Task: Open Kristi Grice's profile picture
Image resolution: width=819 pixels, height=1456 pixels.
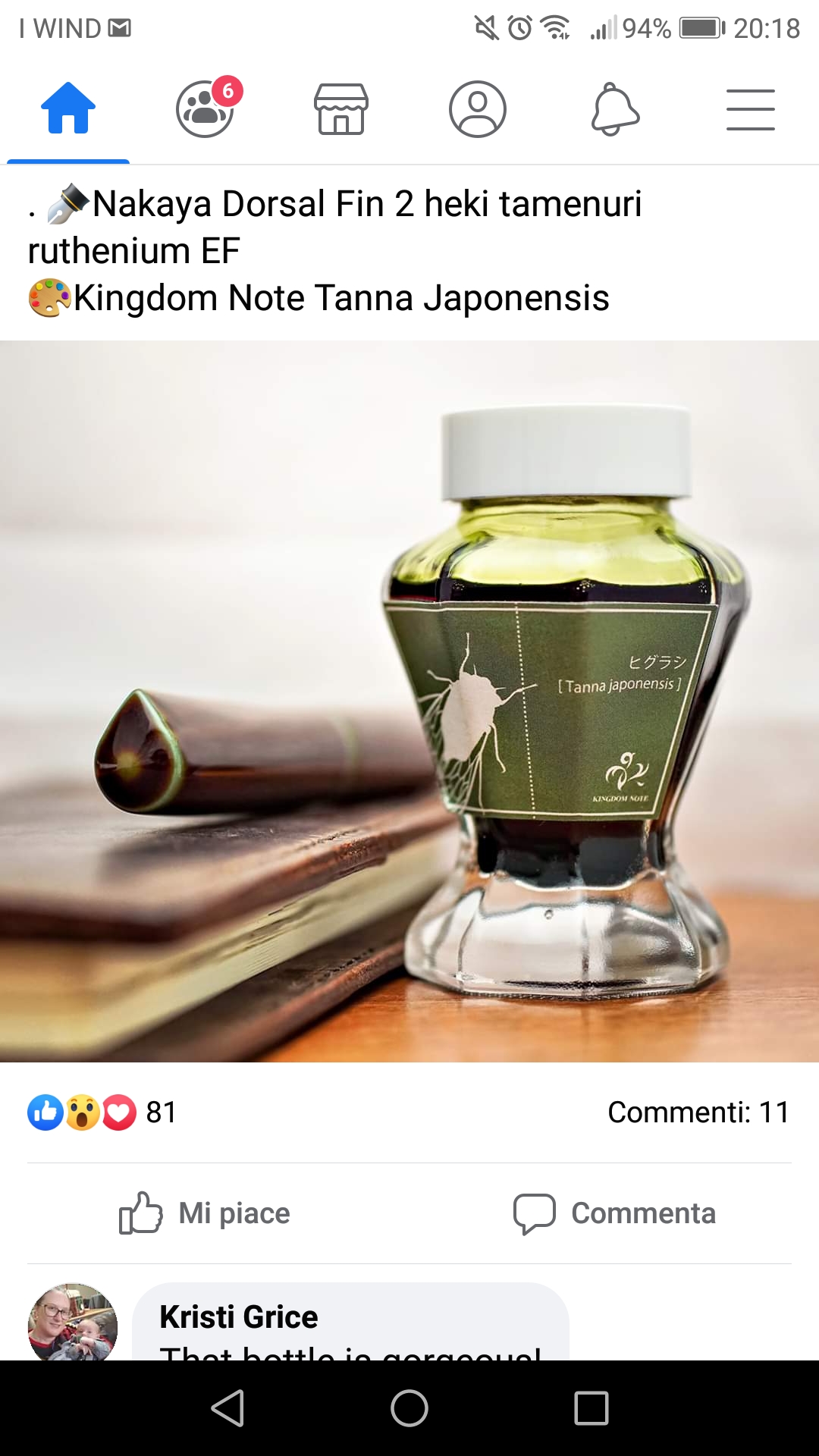Action: [73, 1323]
